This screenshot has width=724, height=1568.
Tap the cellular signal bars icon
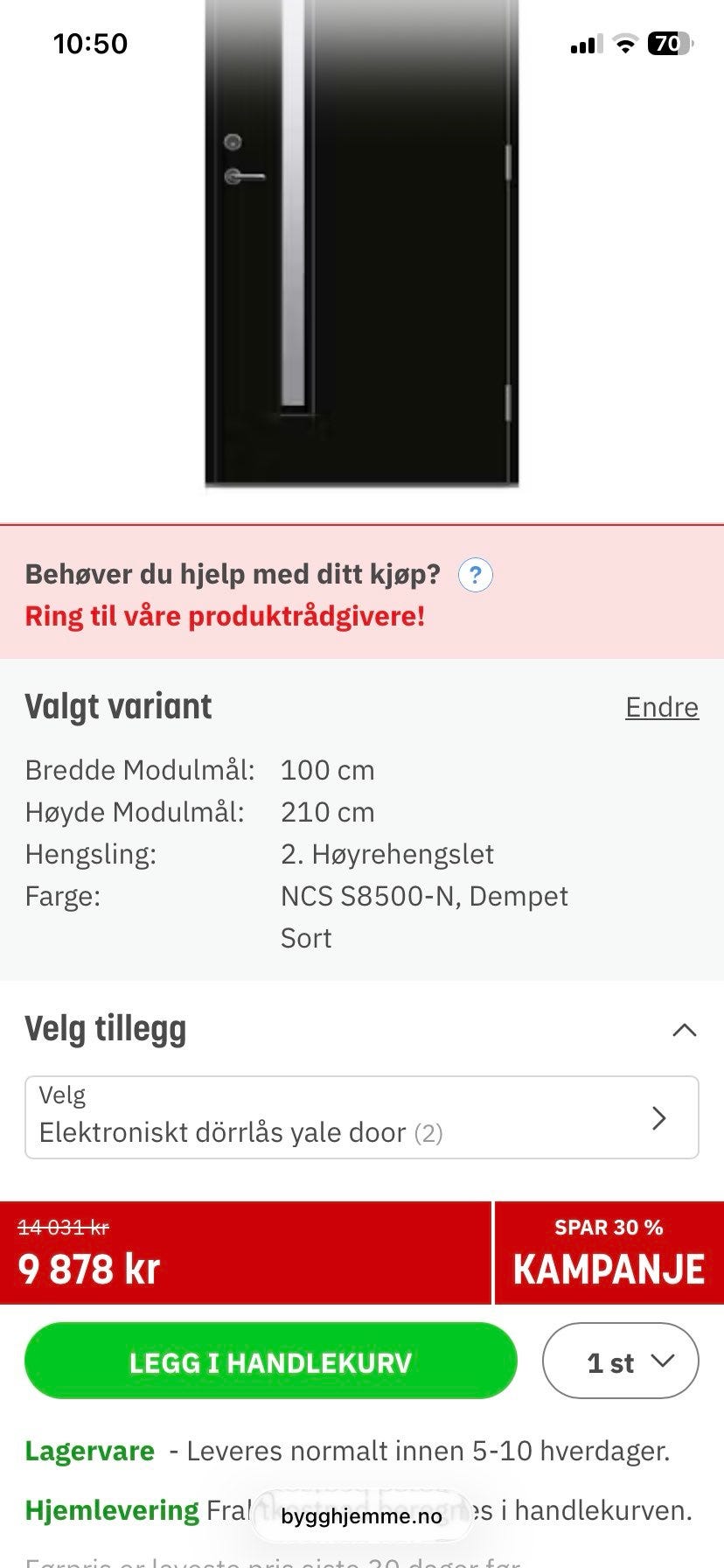(x=585, y=43)
